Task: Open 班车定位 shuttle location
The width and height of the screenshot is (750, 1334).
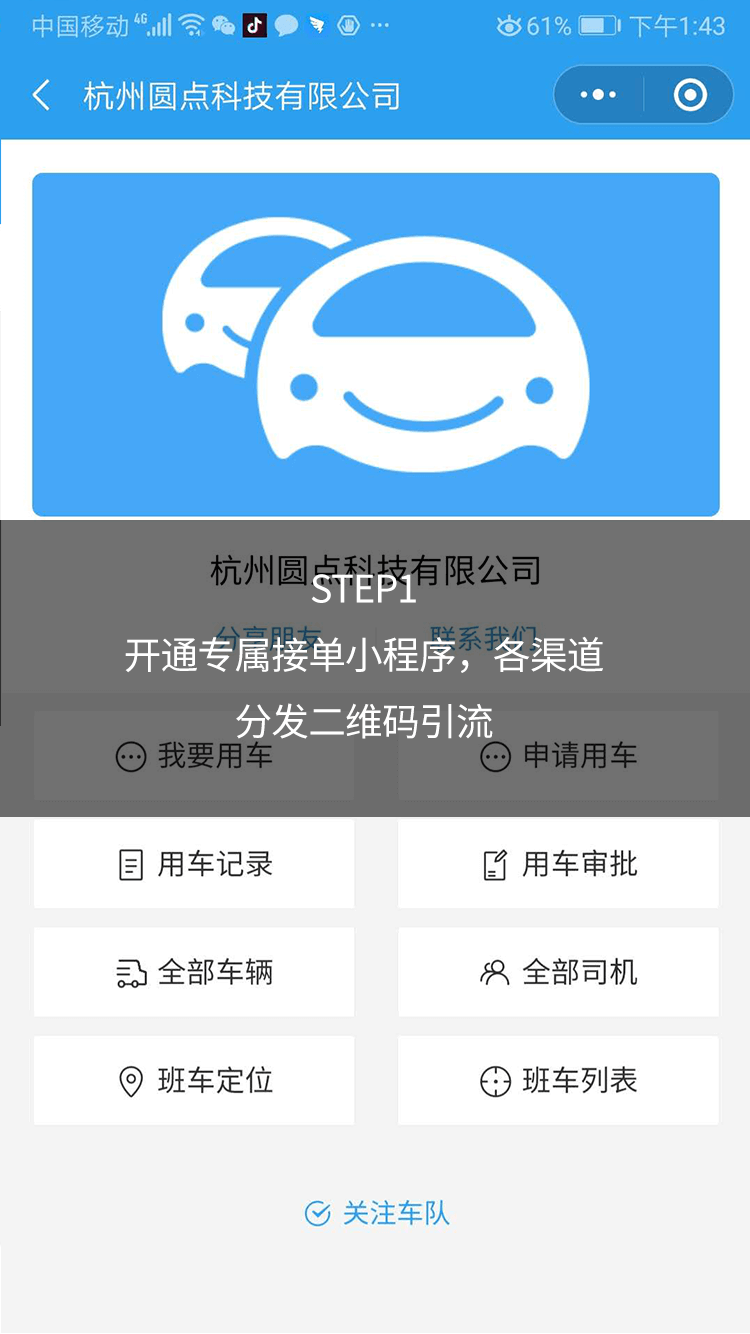Action: [194, 1080]
